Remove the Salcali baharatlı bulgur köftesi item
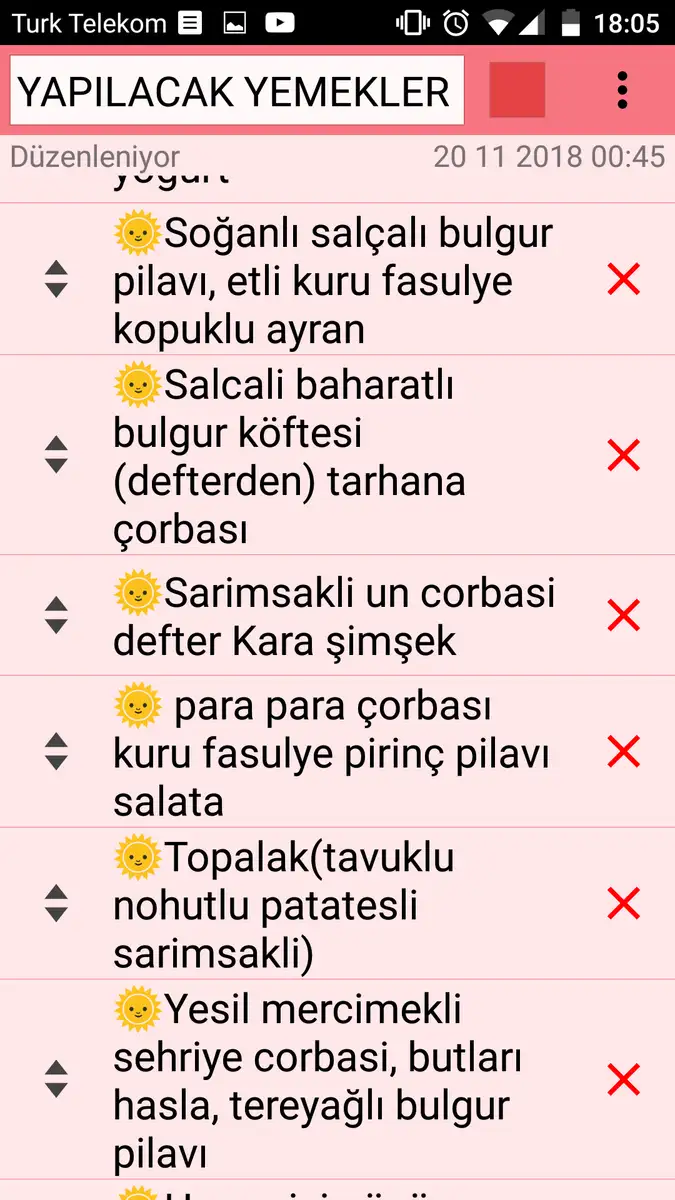The image size is (675, 1200). [623, 455]
